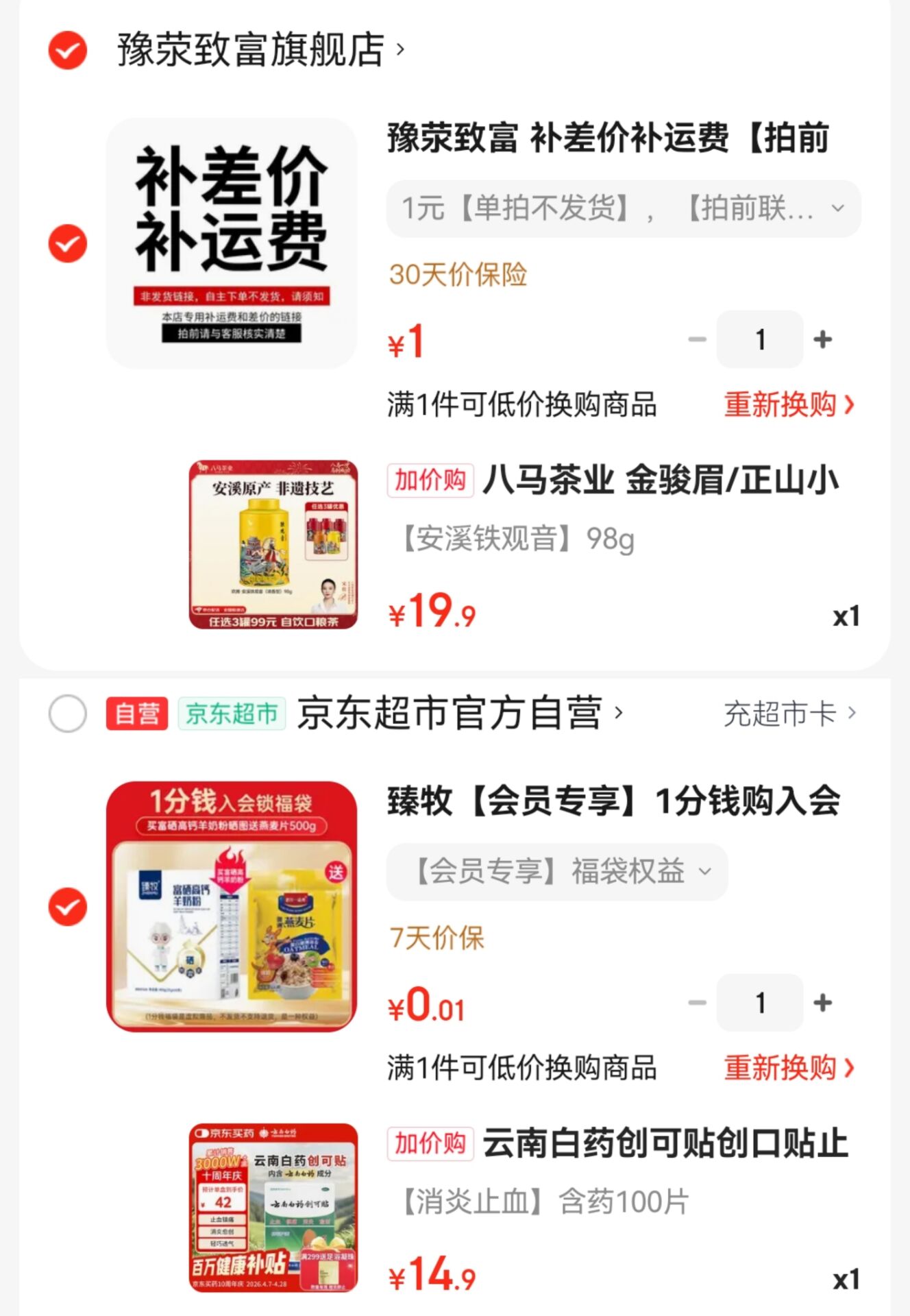Viewport: 910px width, 1316px height.
Task: Increase the quantity of the 臻牧 item
Action: point(822,1003)
